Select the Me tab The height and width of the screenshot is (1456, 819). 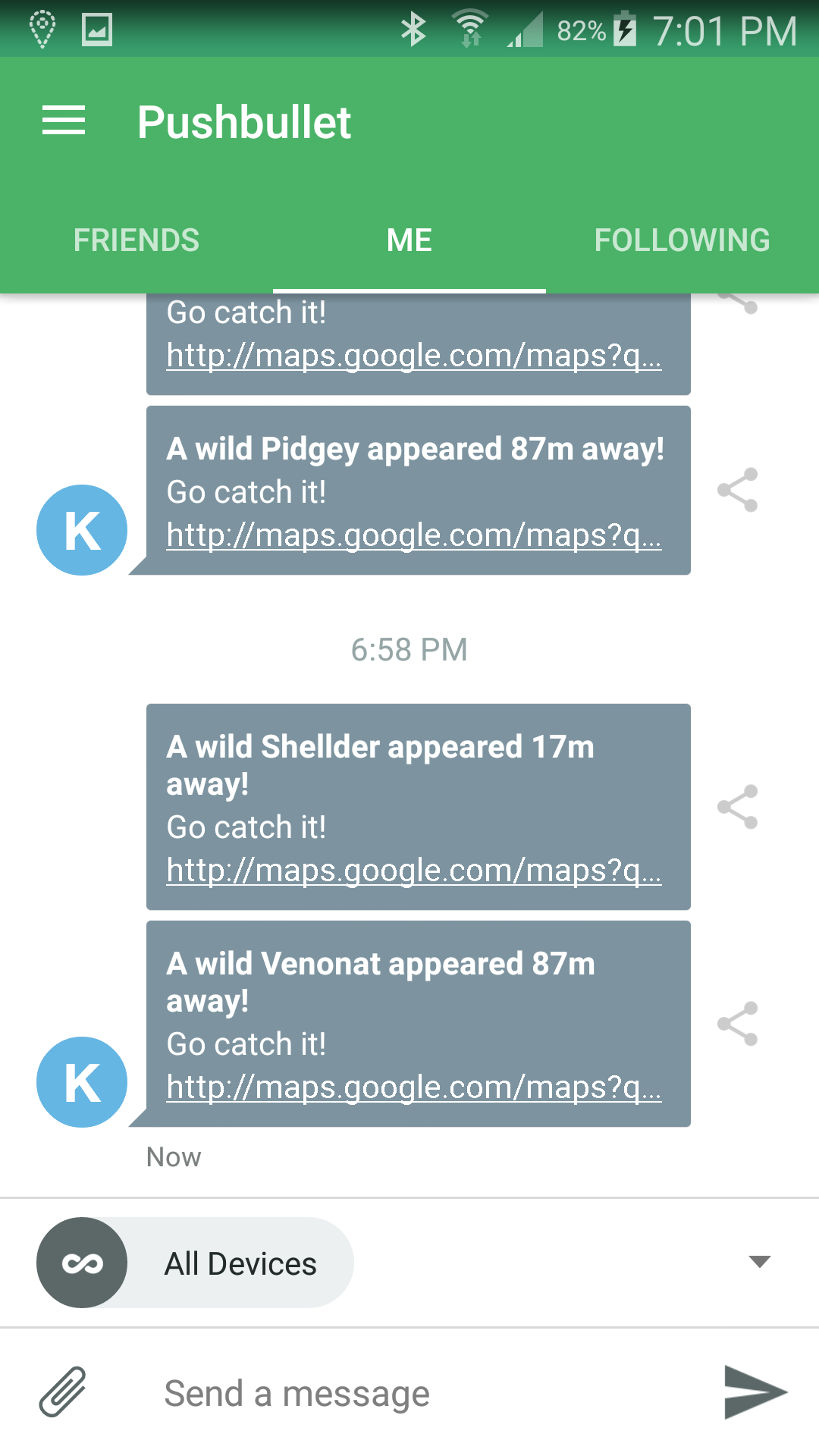pos(409,240)
